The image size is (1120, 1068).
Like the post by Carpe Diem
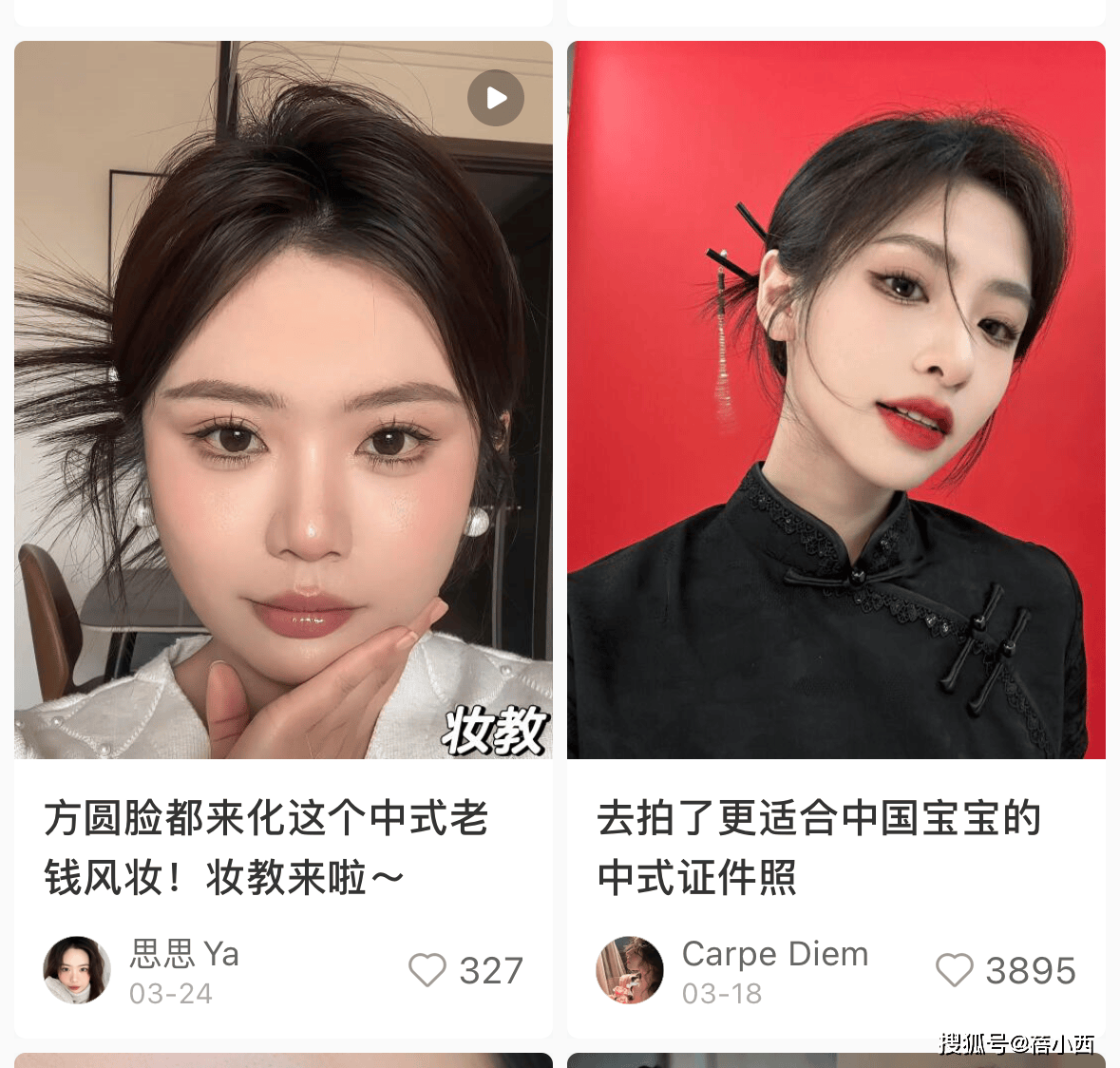point(954,970)
